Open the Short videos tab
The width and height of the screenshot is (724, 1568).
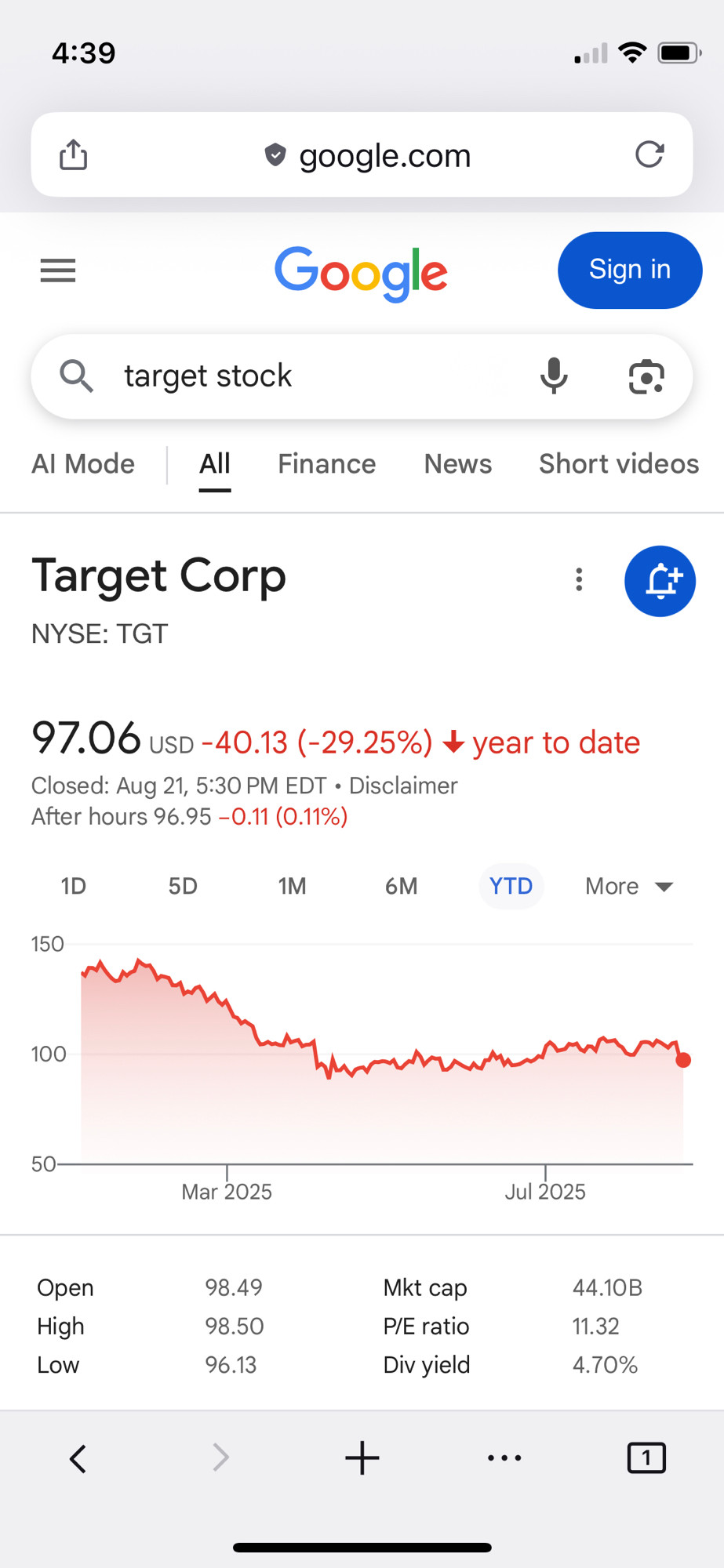point(619,464)
